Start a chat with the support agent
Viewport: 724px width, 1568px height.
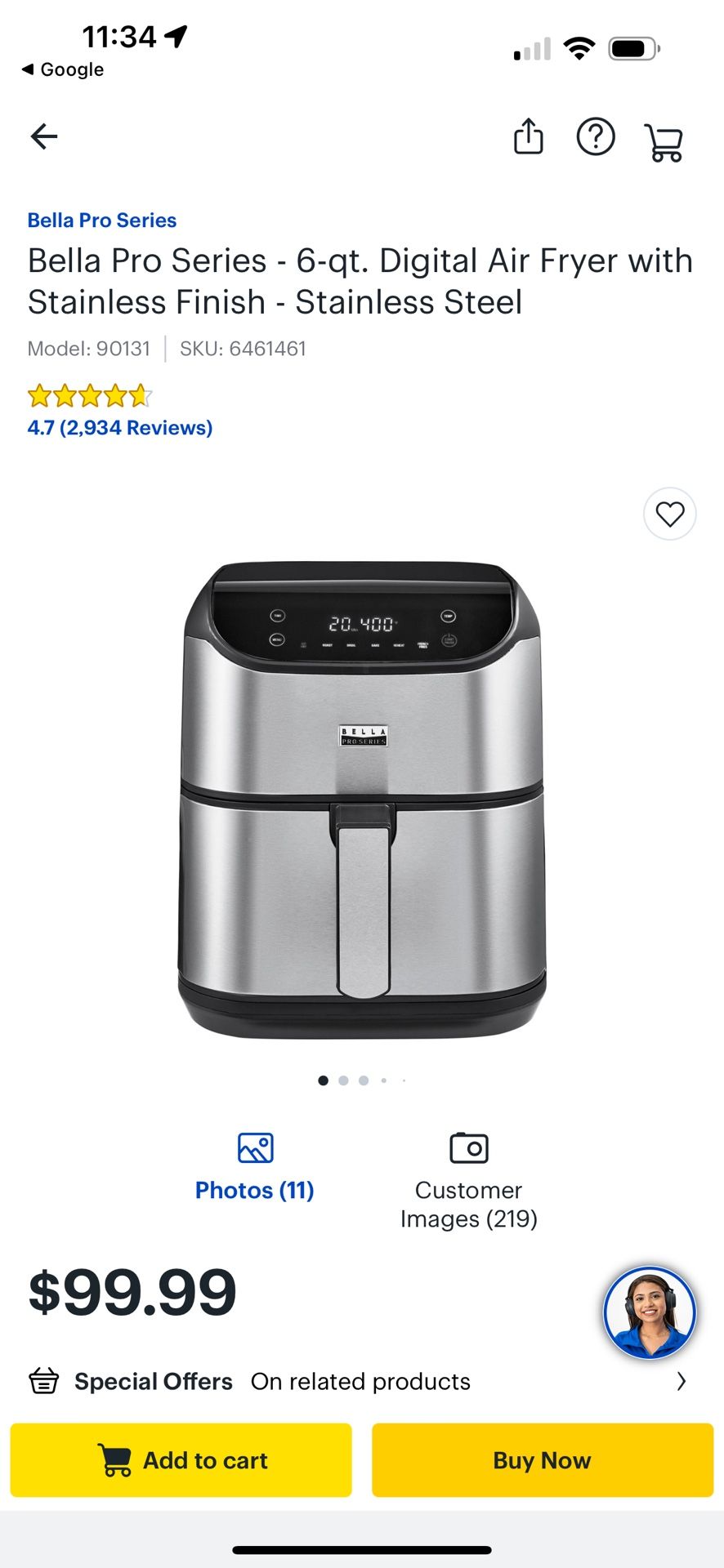click(x=650, y=1312)
